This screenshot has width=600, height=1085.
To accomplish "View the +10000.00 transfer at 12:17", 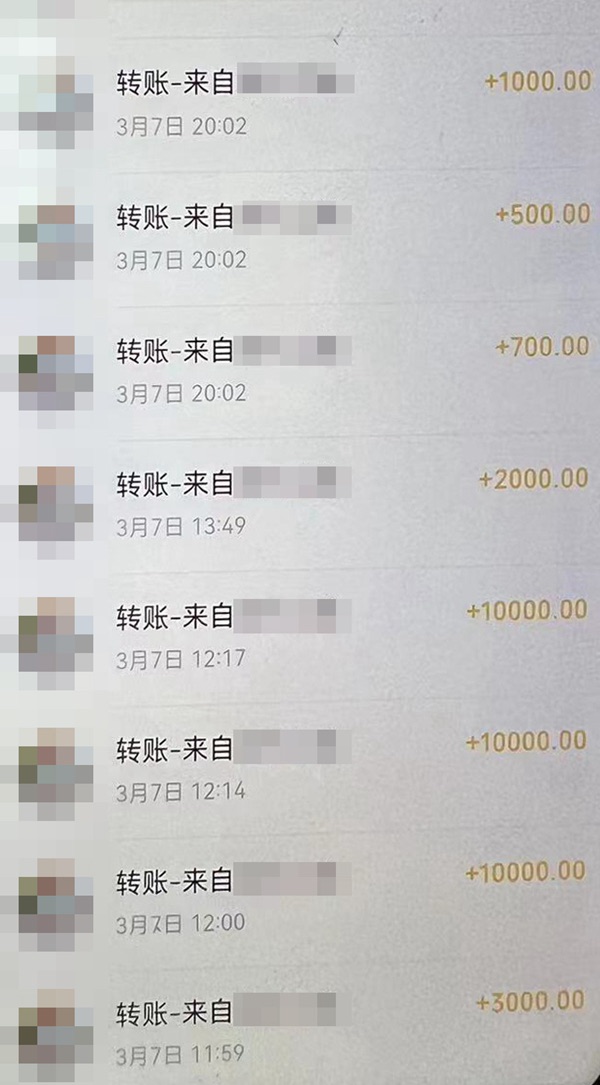I will 300,633.
